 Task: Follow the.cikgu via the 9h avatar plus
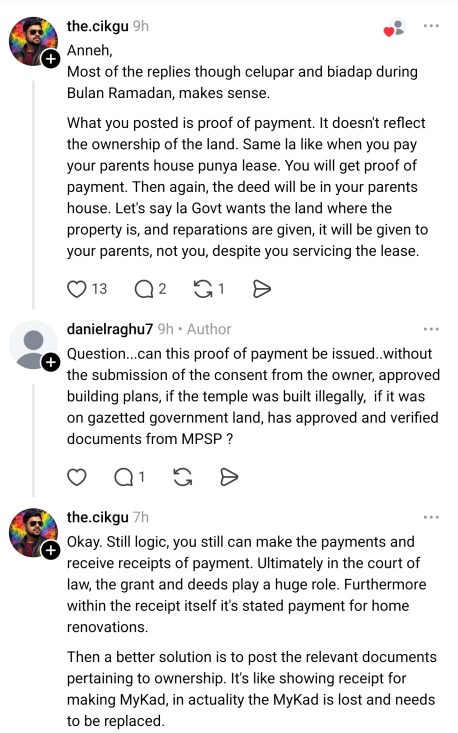pos(51,58)
